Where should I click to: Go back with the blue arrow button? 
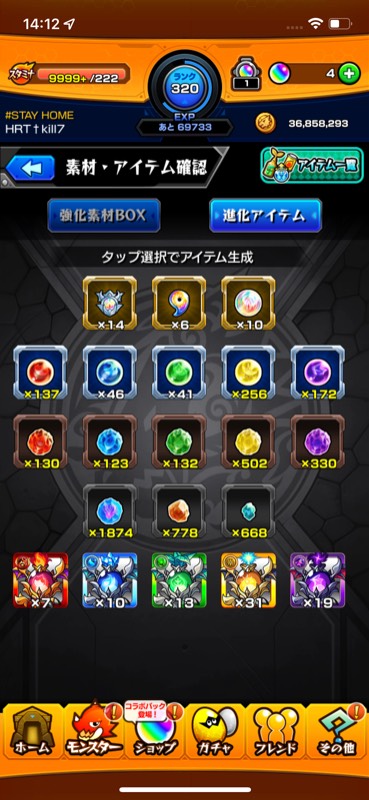click(30, 168)
